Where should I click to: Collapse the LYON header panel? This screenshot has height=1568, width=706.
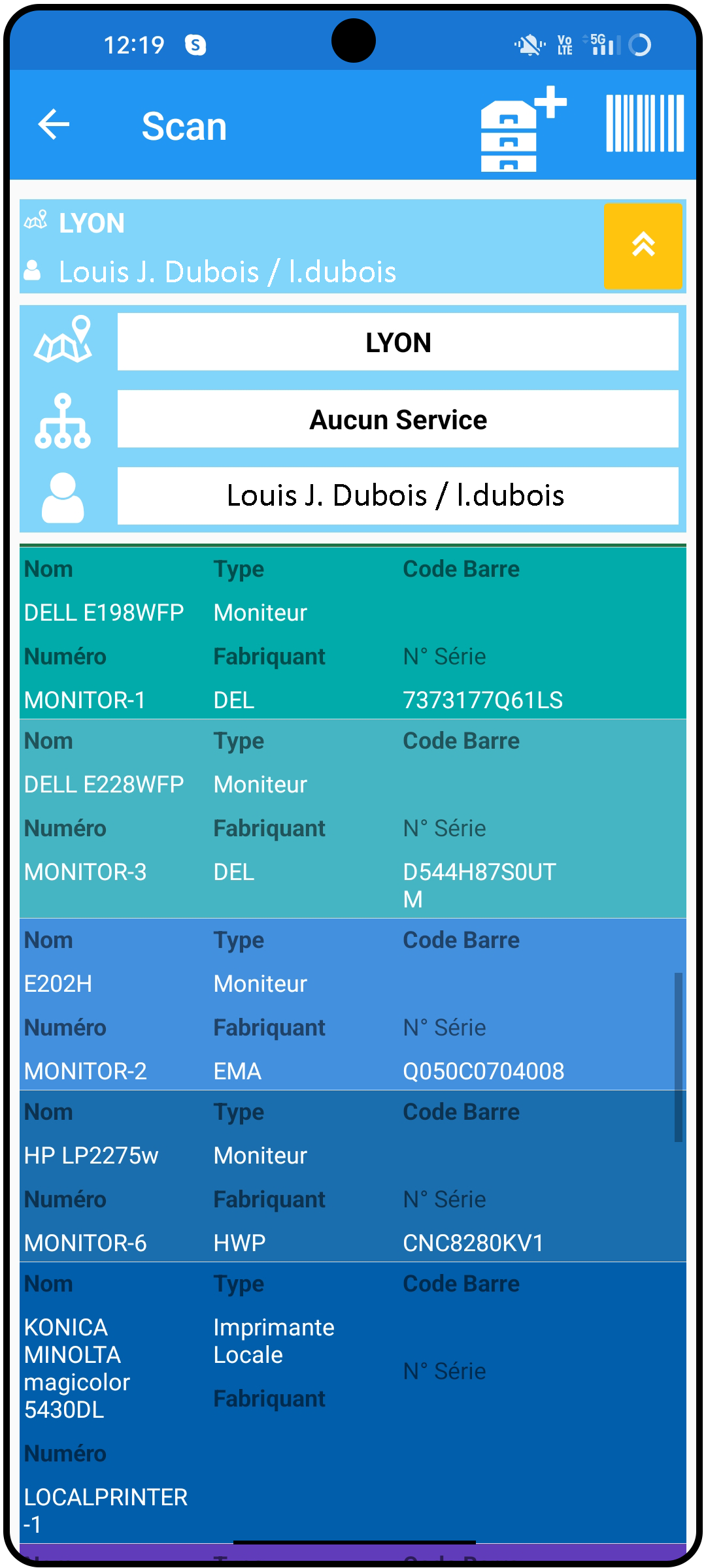point(643,246)
